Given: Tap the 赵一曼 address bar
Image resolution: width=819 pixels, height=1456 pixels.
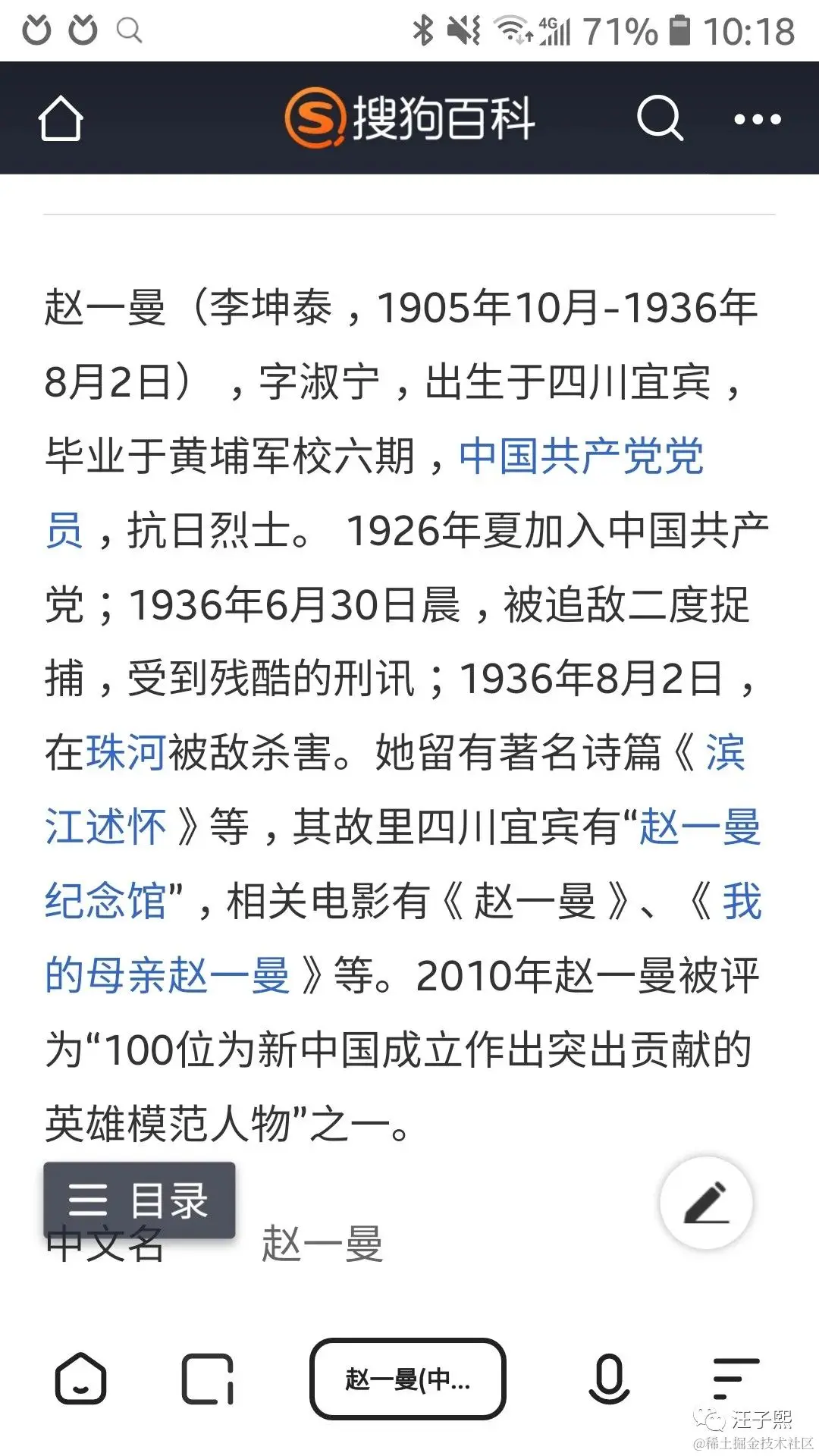Looking at the screenshot, I should point(408,1379).
